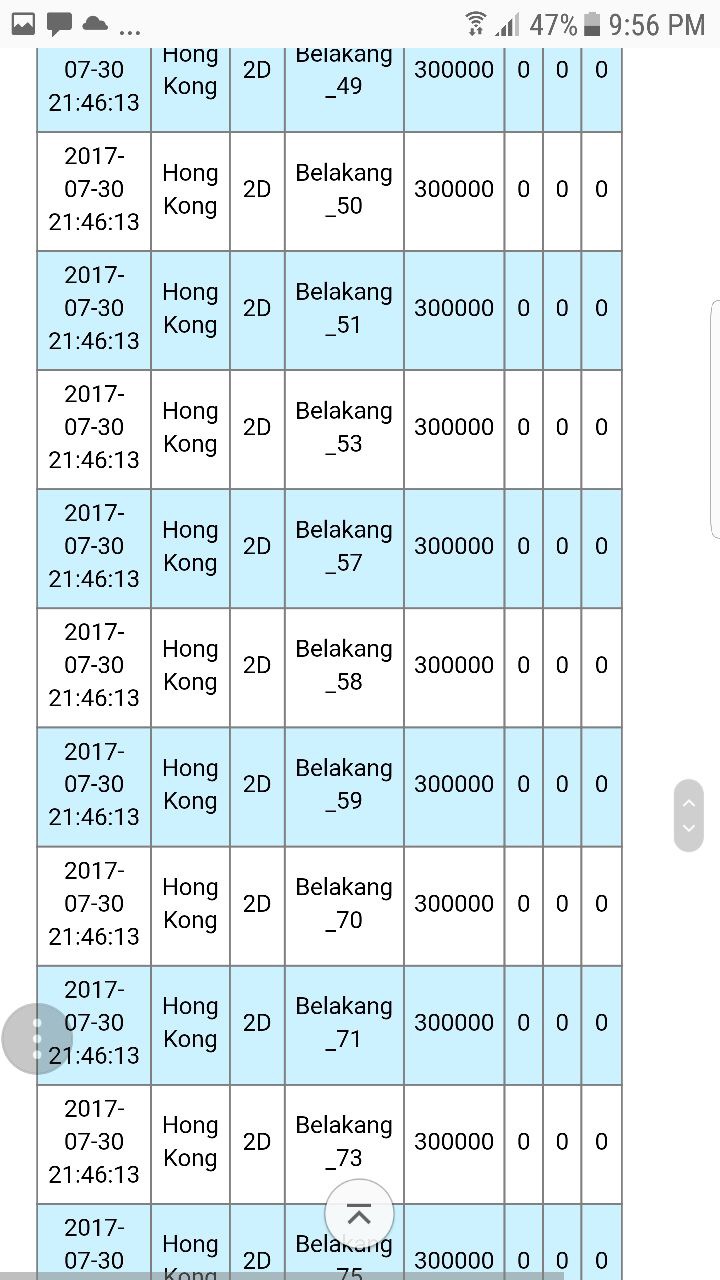Open the floating three-dot menu bubble
This screenshot has width=720, height=1280.
point(37,1039)
